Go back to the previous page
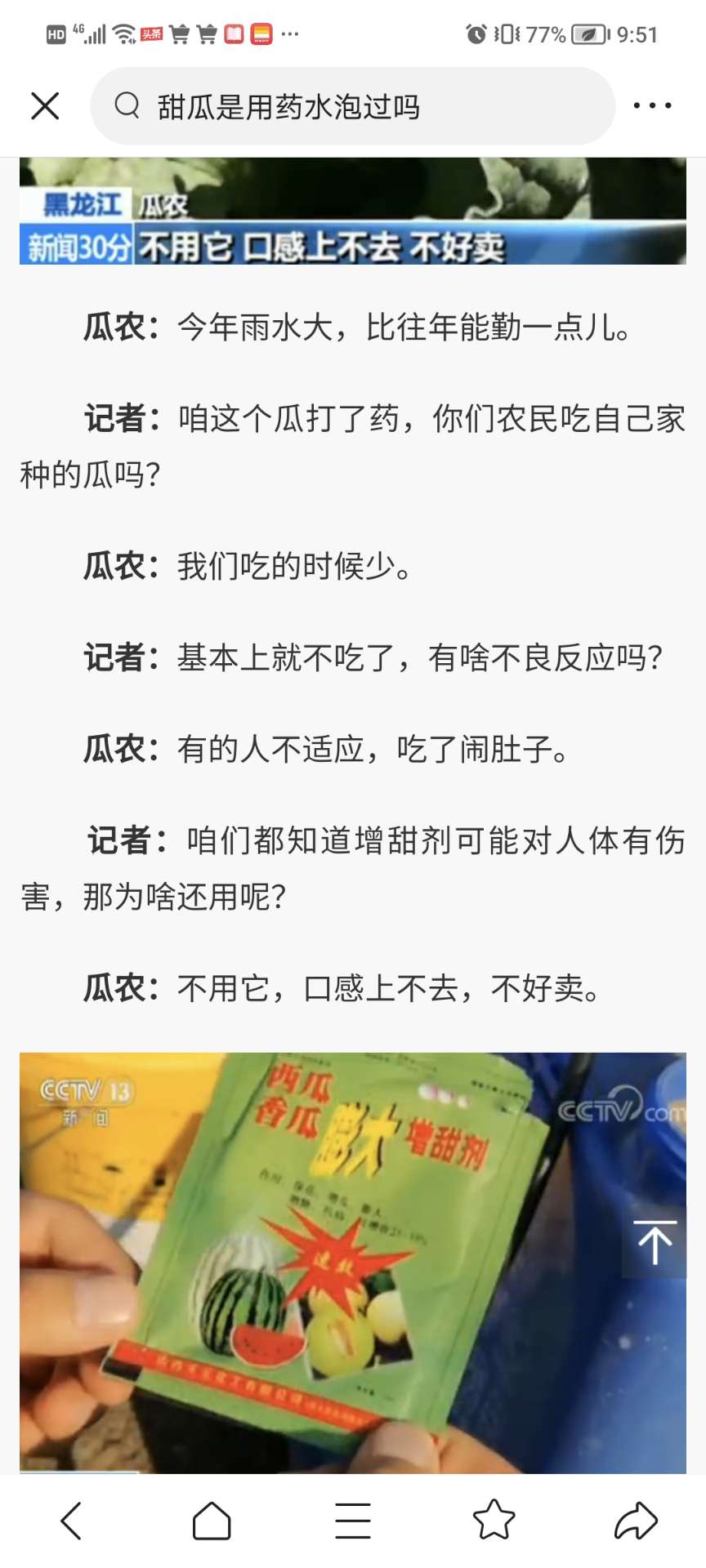This screenshot has height=1568, width=706. [x=71, y=1521]
